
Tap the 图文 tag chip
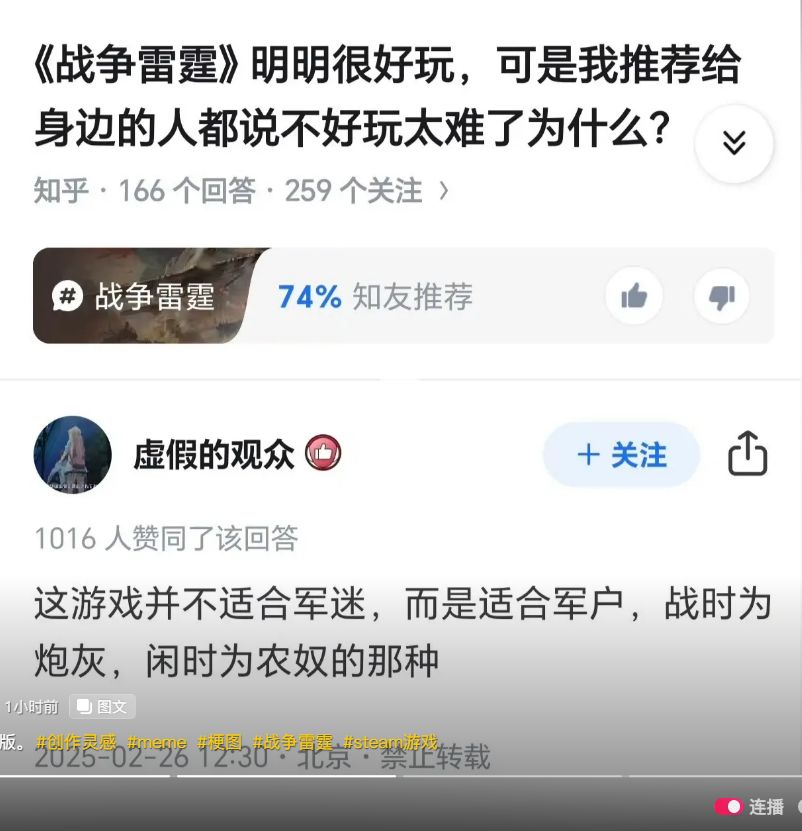click(102, 707)
